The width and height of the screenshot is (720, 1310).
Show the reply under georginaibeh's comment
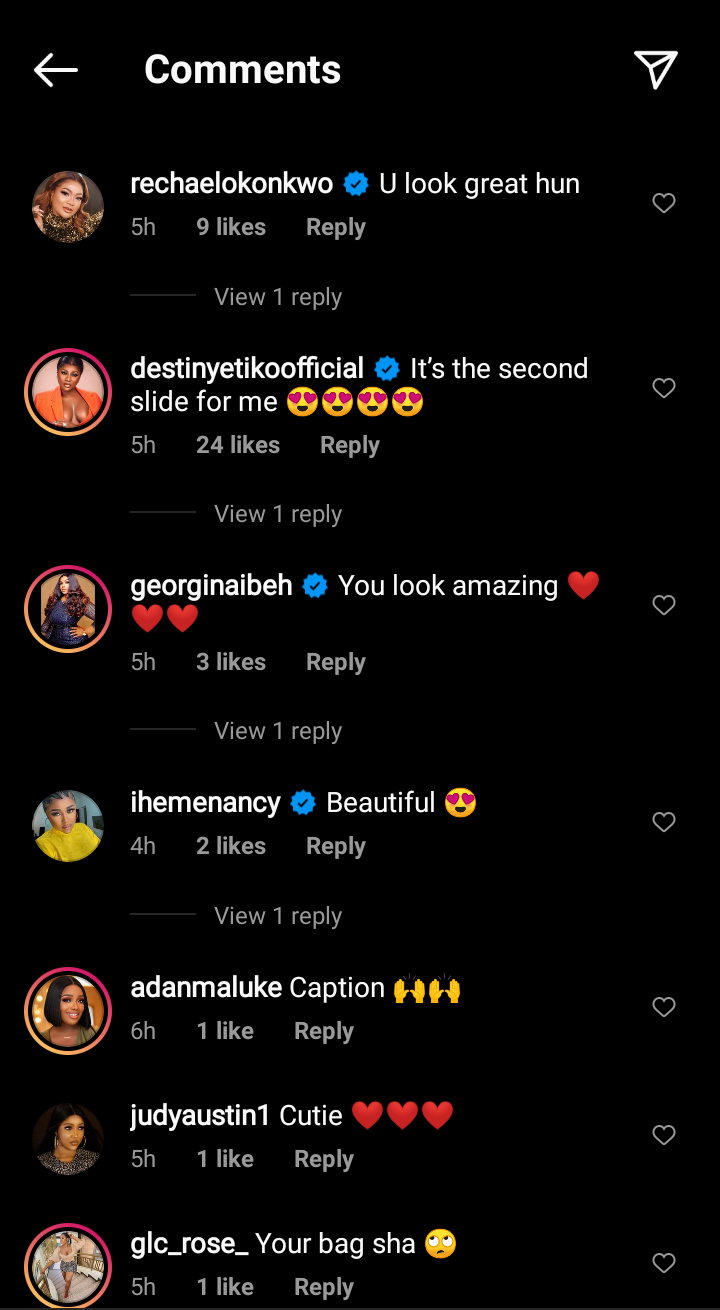pyautogui.click(x=278, y=731)
